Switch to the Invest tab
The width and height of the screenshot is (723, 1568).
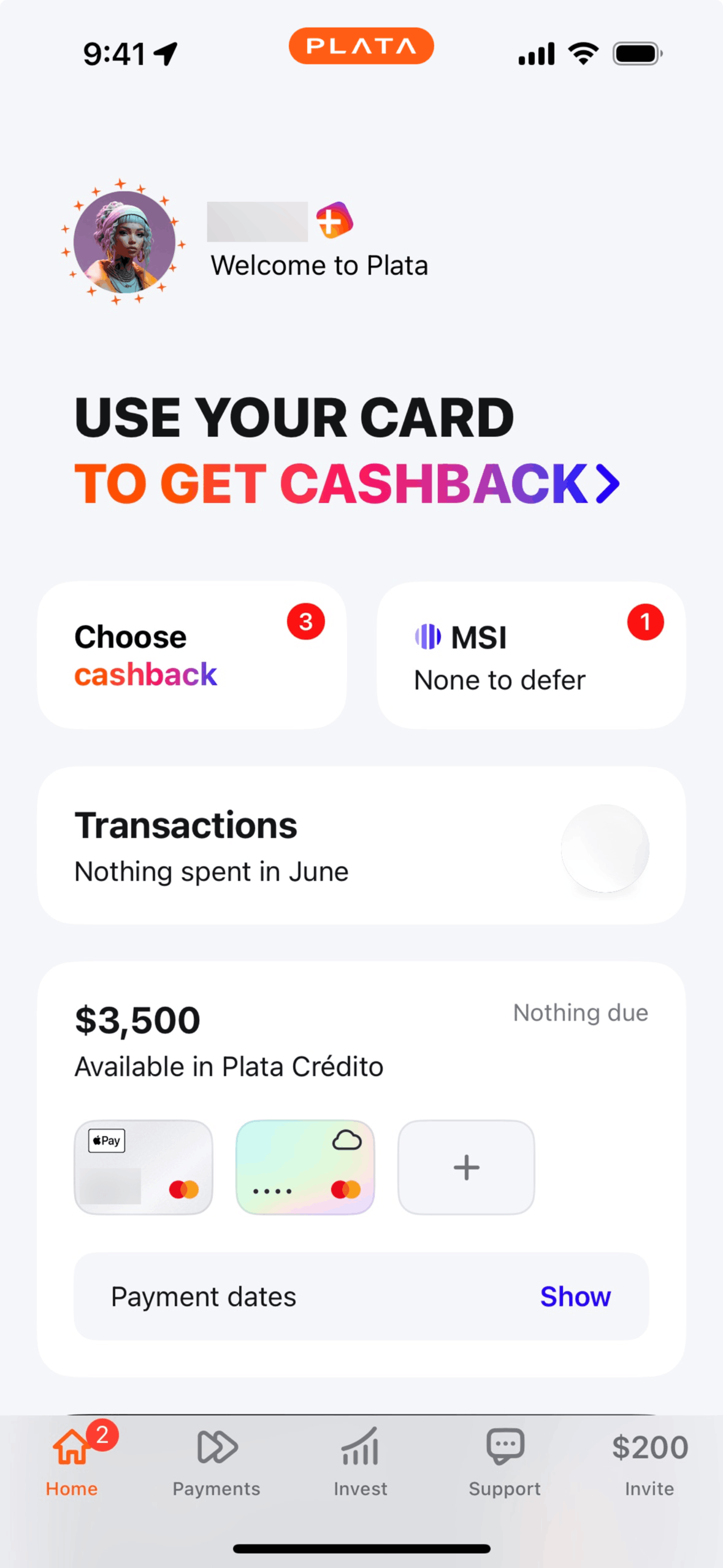point(361,1461)
